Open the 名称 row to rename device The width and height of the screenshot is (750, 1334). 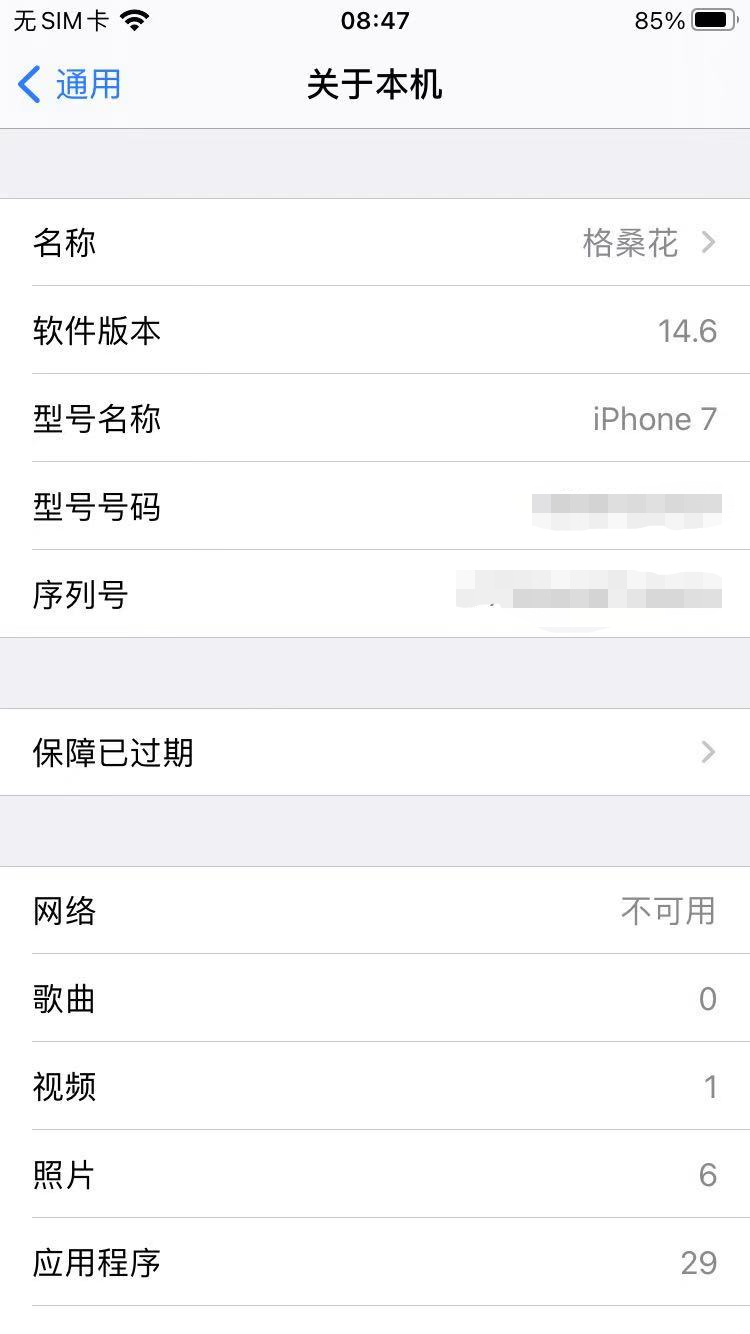[375, 243]
